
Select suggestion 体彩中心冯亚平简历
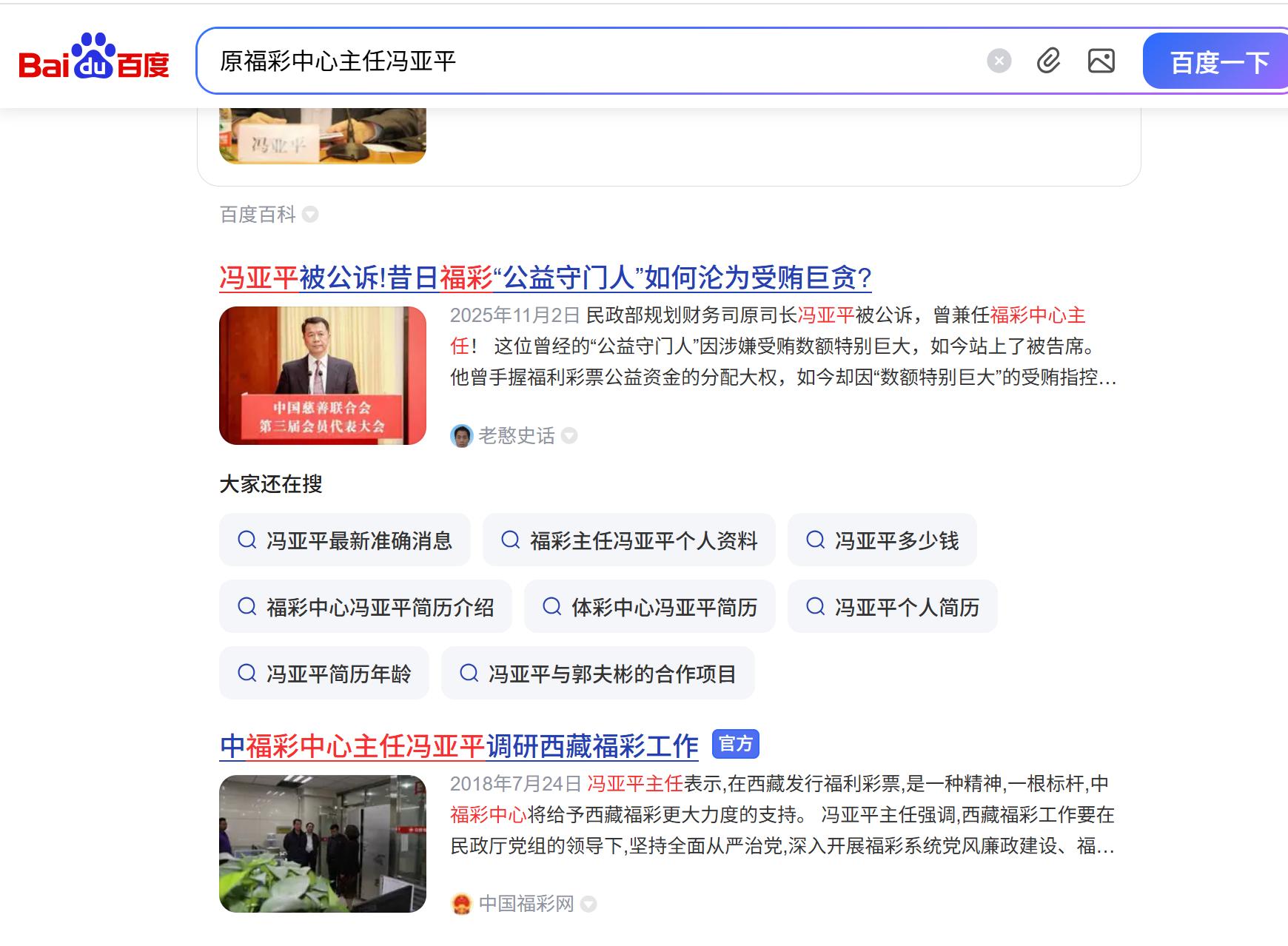pyautogui.click(x=650, y=607)
